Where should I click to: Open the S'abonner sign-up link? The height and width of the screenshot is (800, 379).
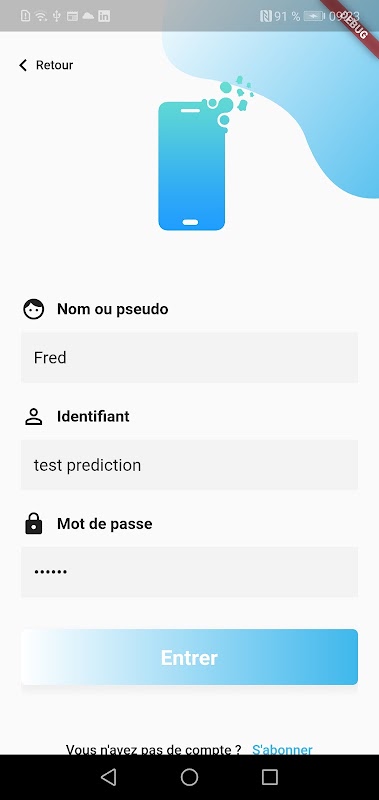(282, 749)
